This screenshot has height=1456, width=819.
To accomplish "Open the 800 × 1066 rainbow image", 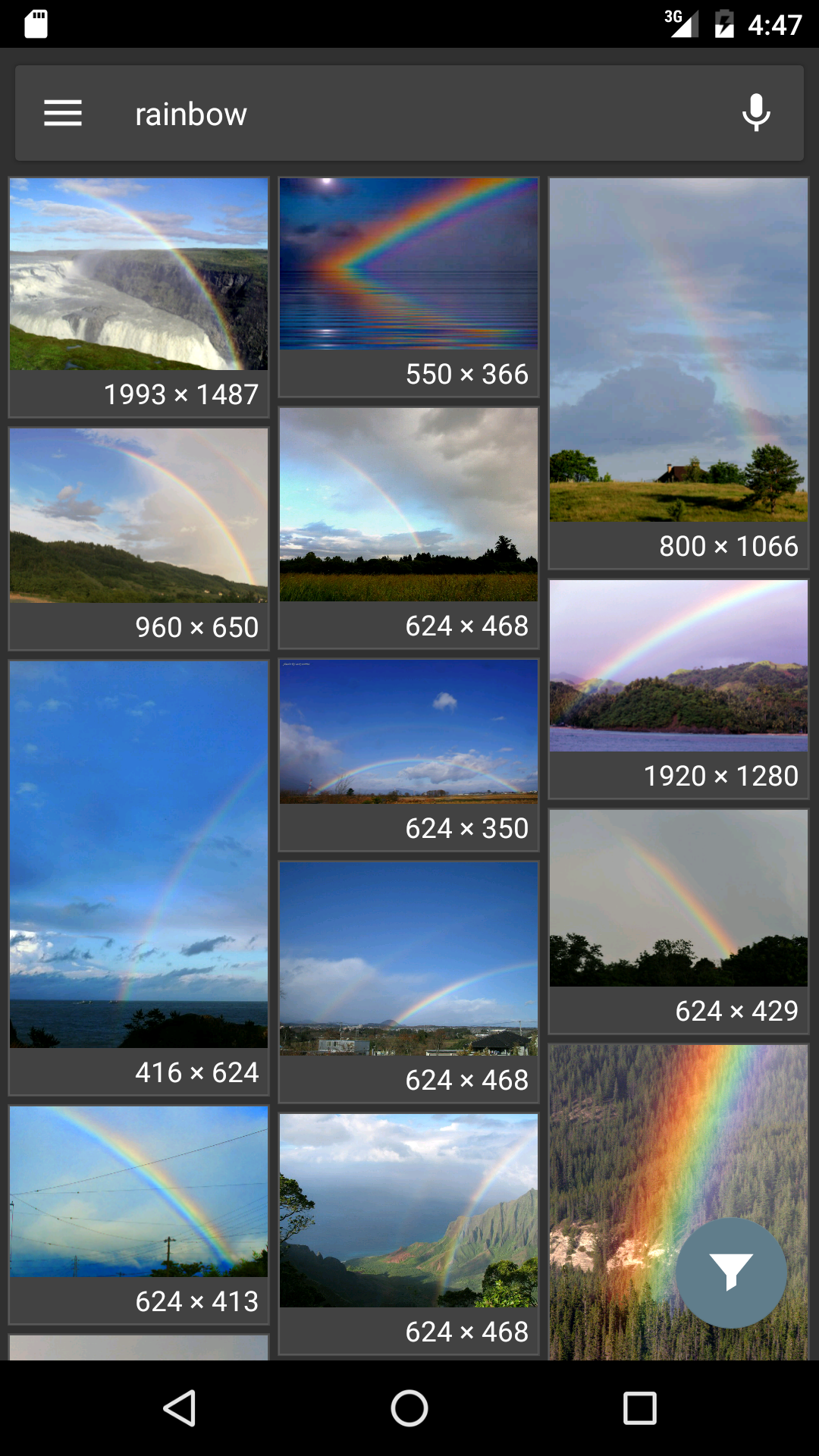I will pyautogui.click(x=679, y=350).
